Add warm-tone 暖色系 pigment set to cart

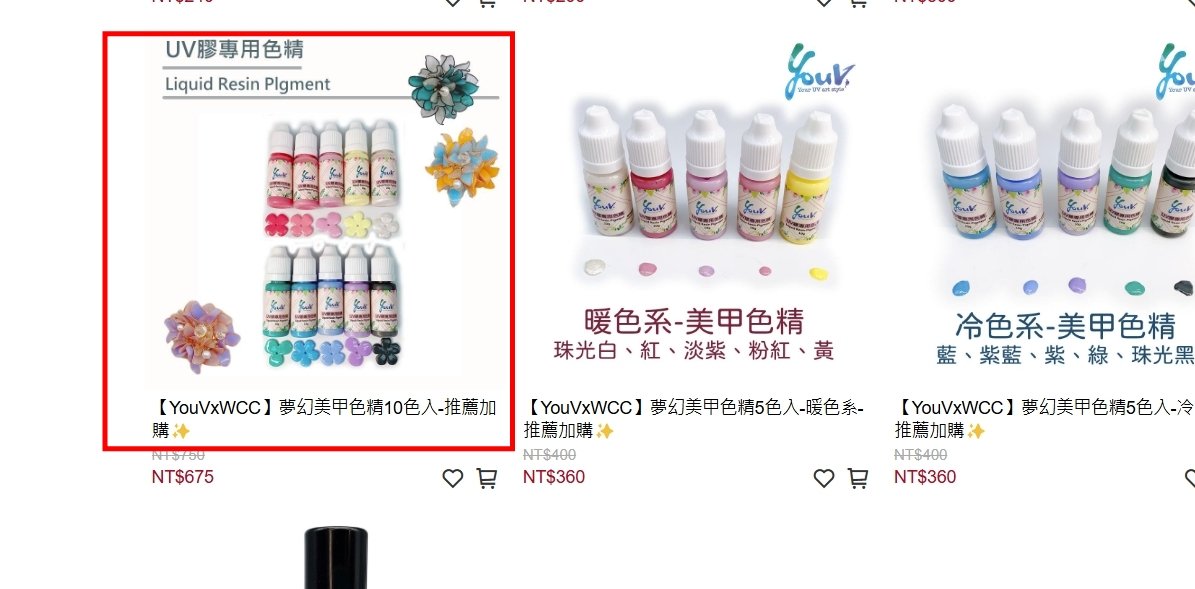click(858, 479)
